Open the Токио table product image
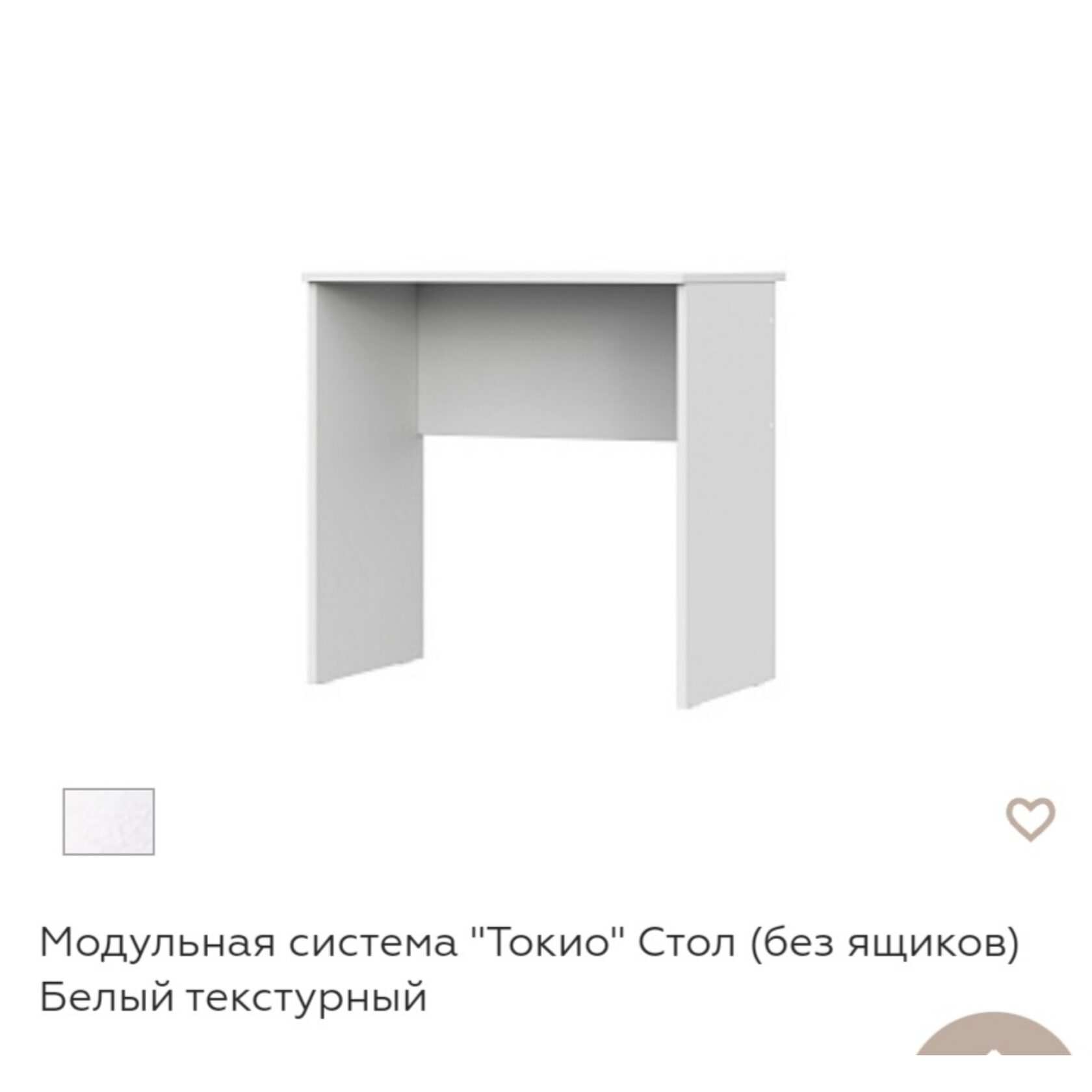 [x=545, y=489]
